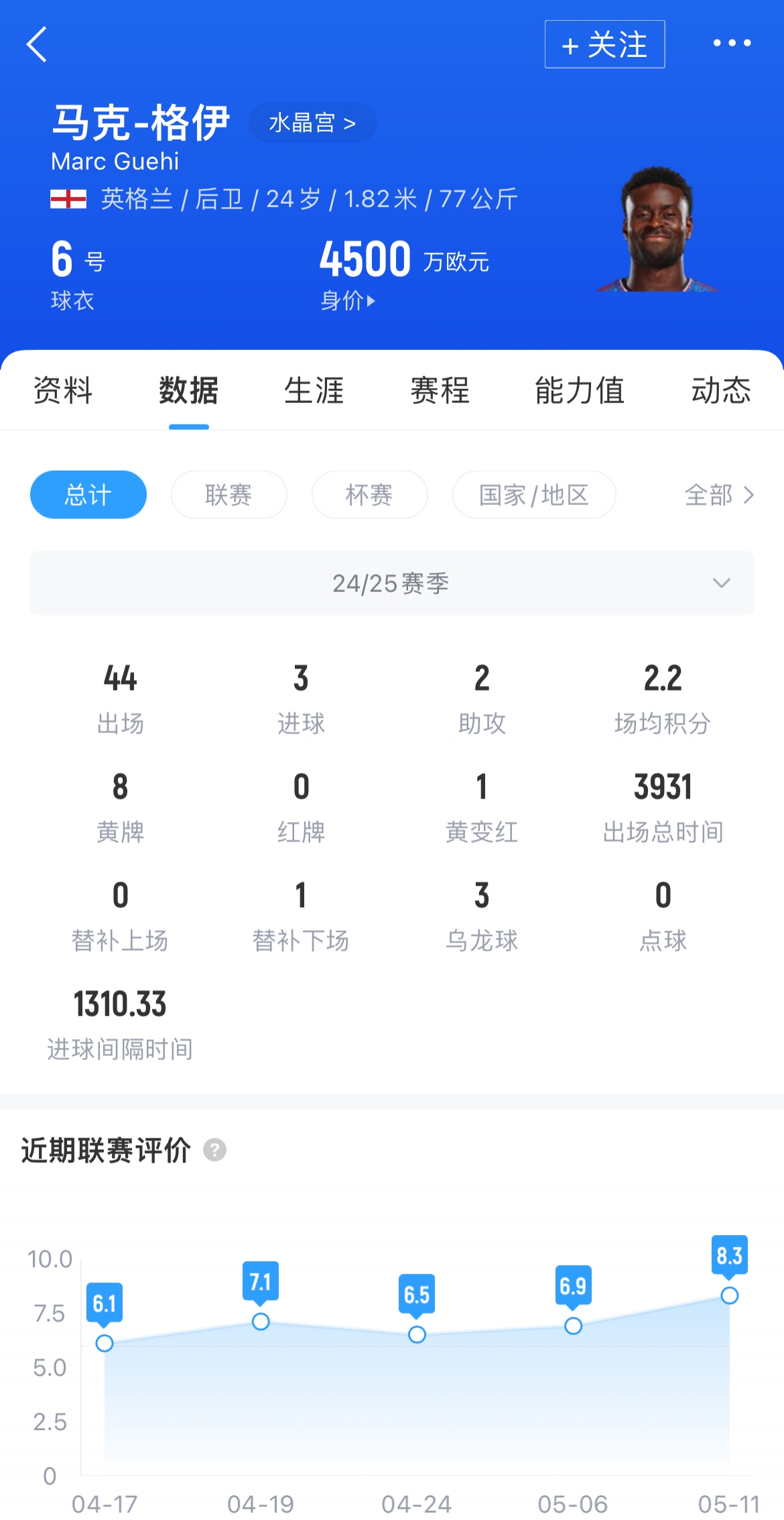Go back using the back arrow
The height and width of the screenshot is (1520, 784).
pyautogui.click(x=37, y=44)
